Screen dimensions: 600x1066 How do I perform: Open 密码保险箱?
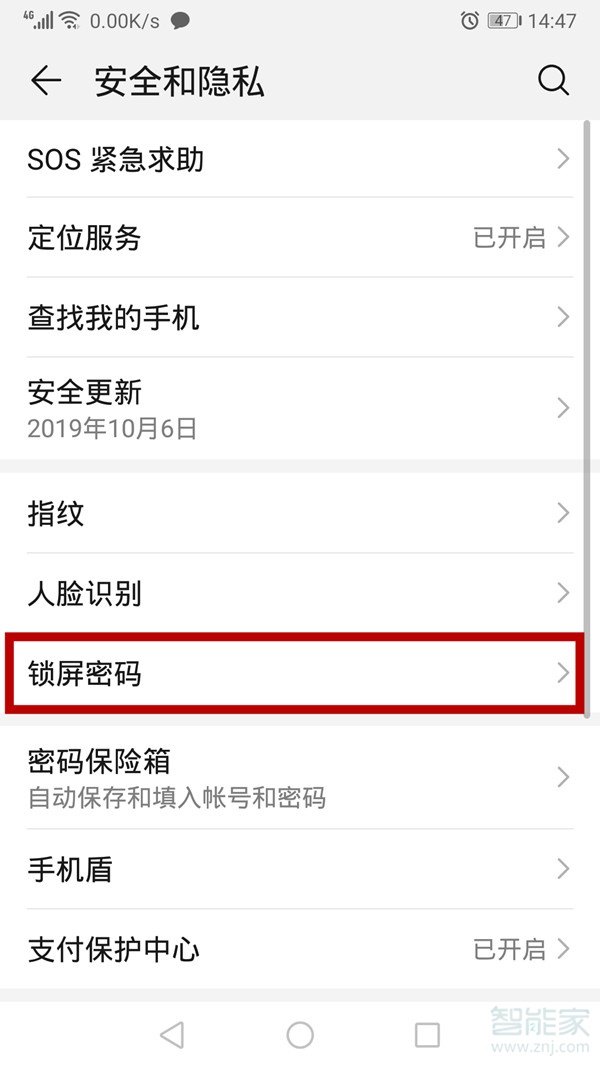point(298,778)
